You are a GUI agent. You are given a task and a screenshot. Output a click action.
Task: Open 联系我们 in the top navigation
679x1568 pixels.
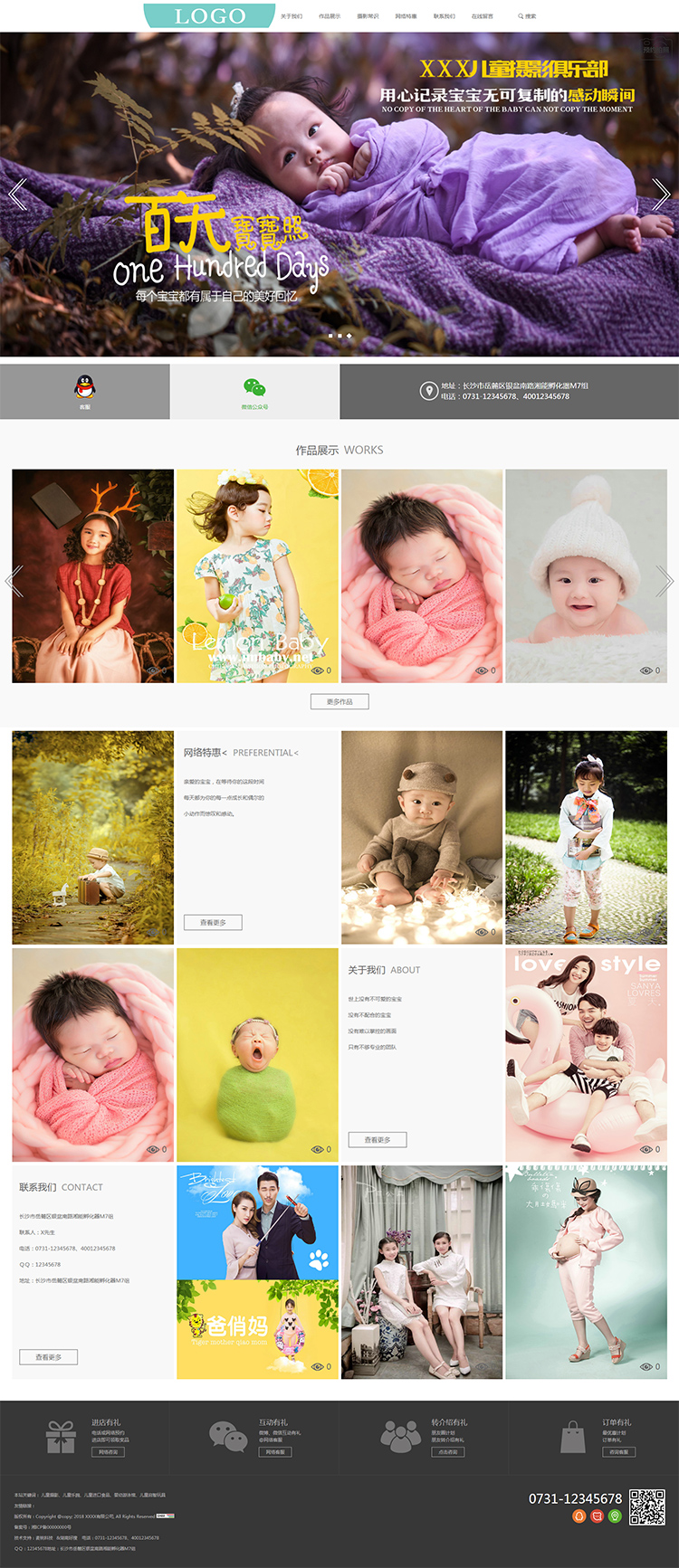pyautogui.click(x=444, y=16)
